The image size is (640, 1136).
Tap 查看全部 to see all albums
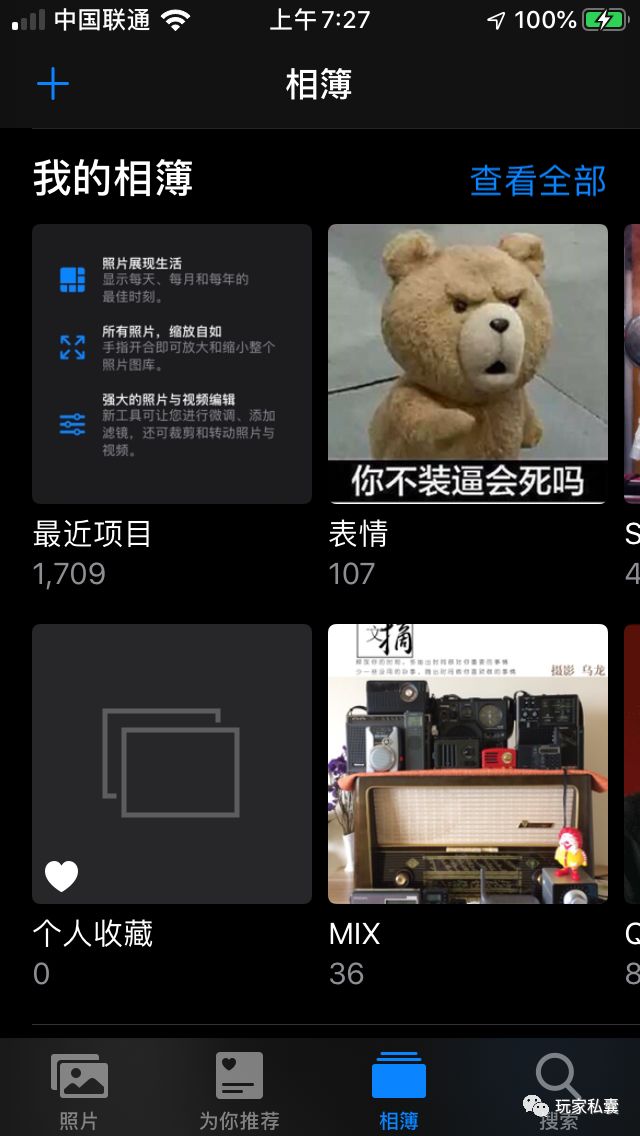point(538,181)
